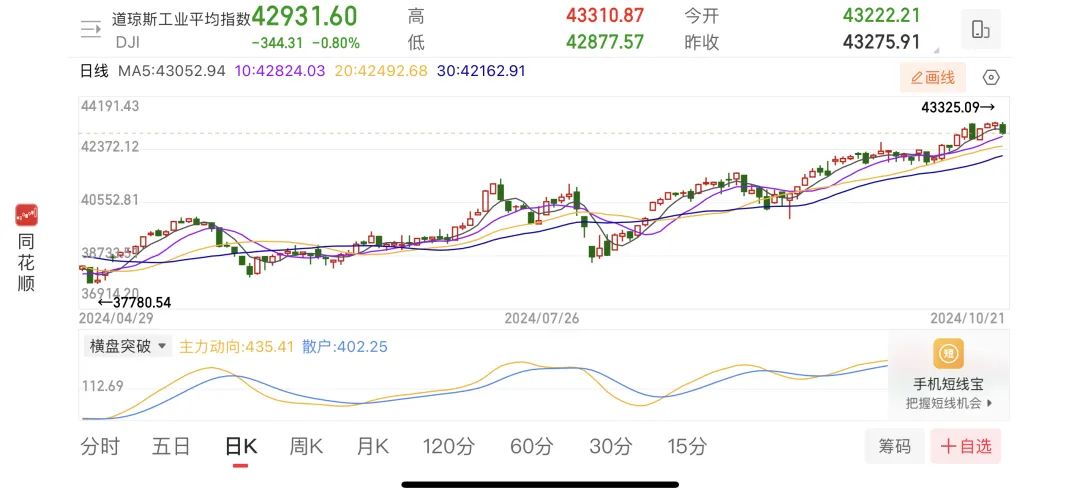Switch to the 分时 chart
Screen dimensions: 1080x498
point(100,446)
